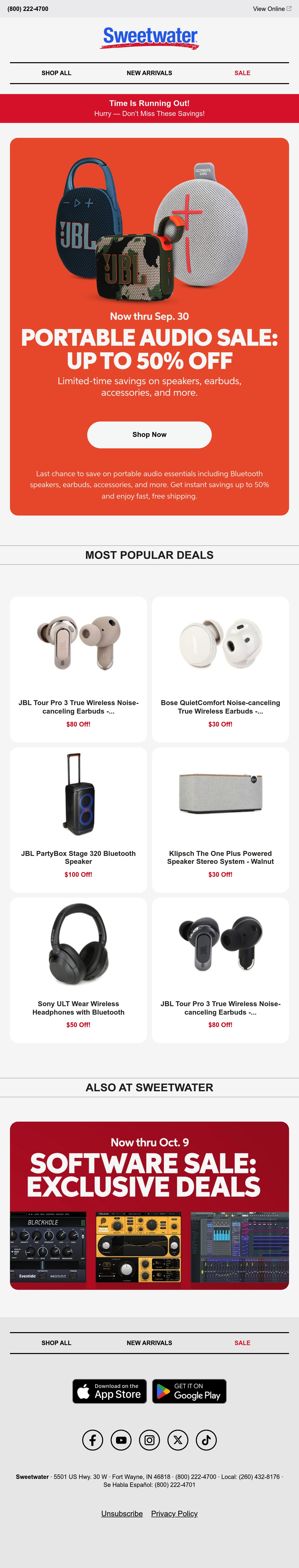View the Sony ULT Wear headphones deal
The width and height of the screenshot is (299, 1568).
pos(78,970)
